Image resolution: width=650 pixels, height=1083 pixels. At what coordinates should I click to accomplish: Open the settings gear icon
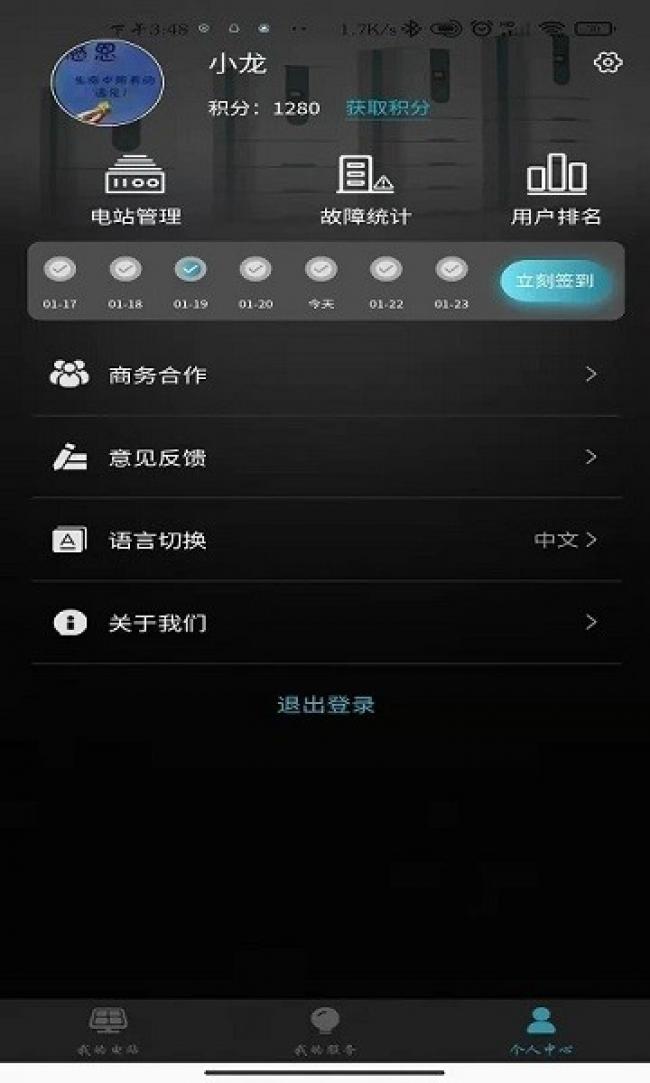[607, 63]
